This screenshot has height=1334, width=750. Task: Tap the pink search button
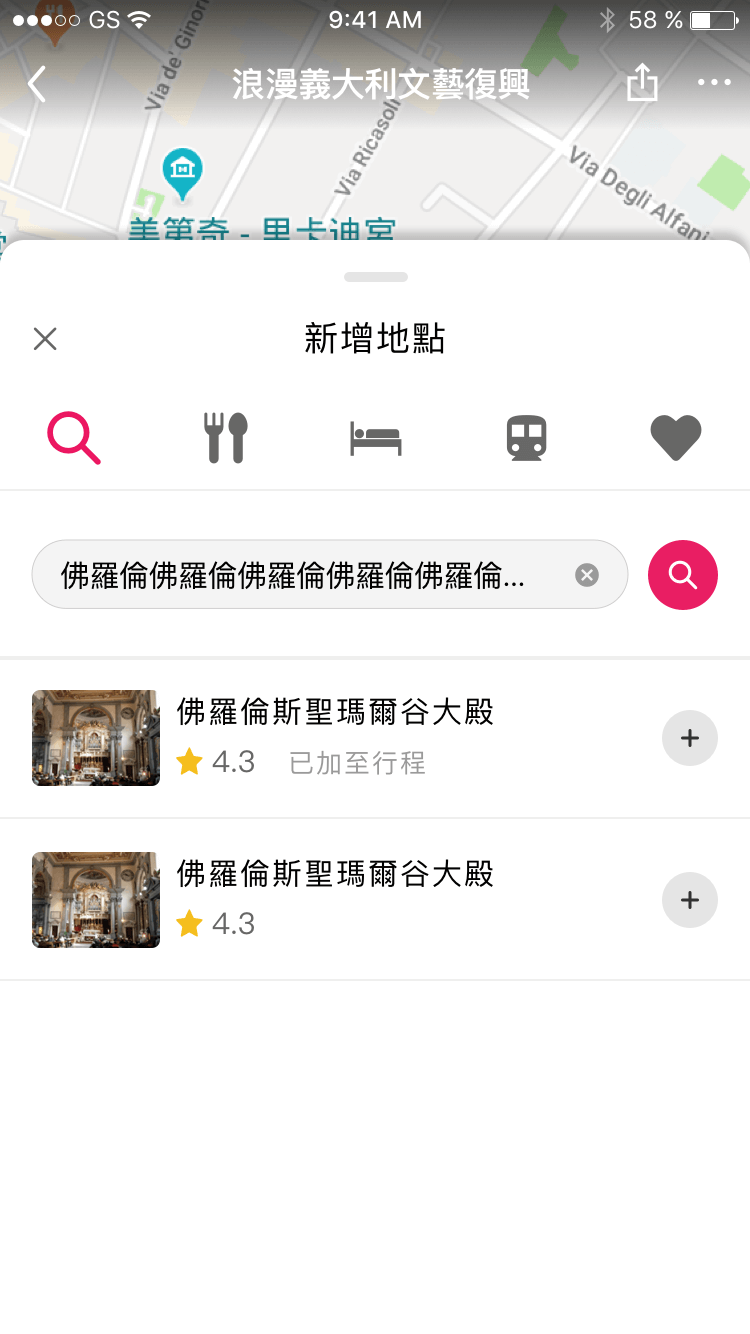(683, 575)
